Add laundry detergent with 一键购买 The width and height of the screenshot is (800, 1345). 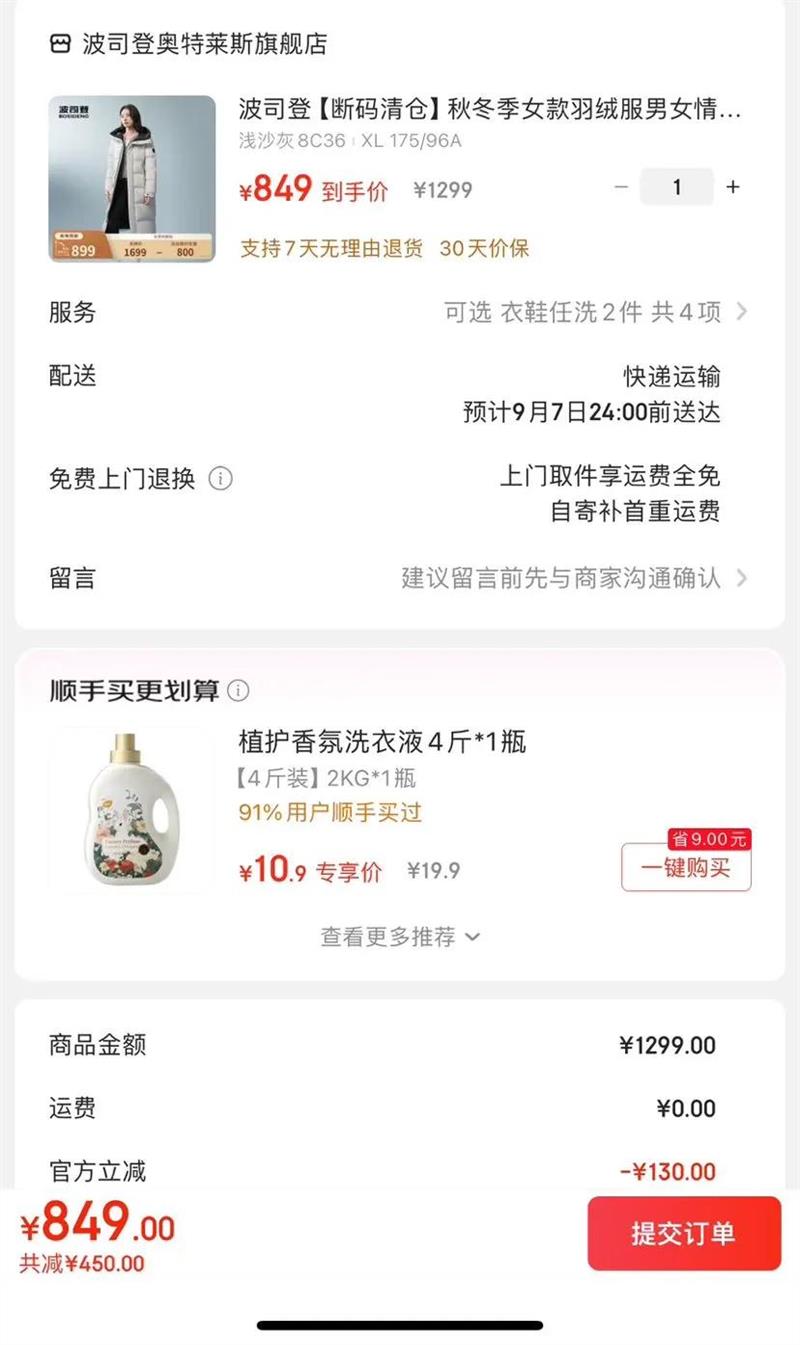click(x=686, y=867)
